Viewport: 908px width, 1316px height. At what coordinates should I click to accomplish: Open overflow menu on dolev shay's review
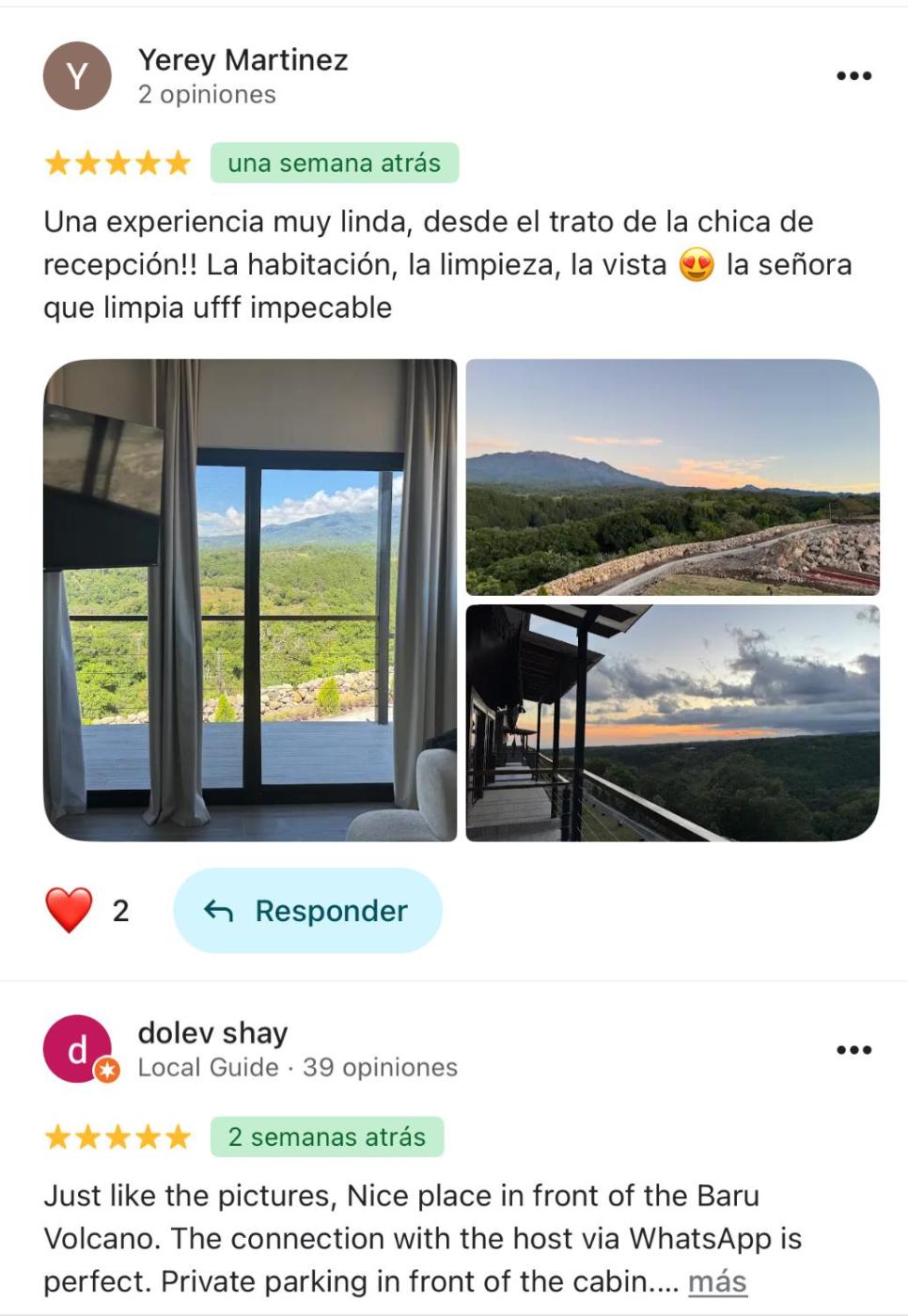click(853, 1050)
